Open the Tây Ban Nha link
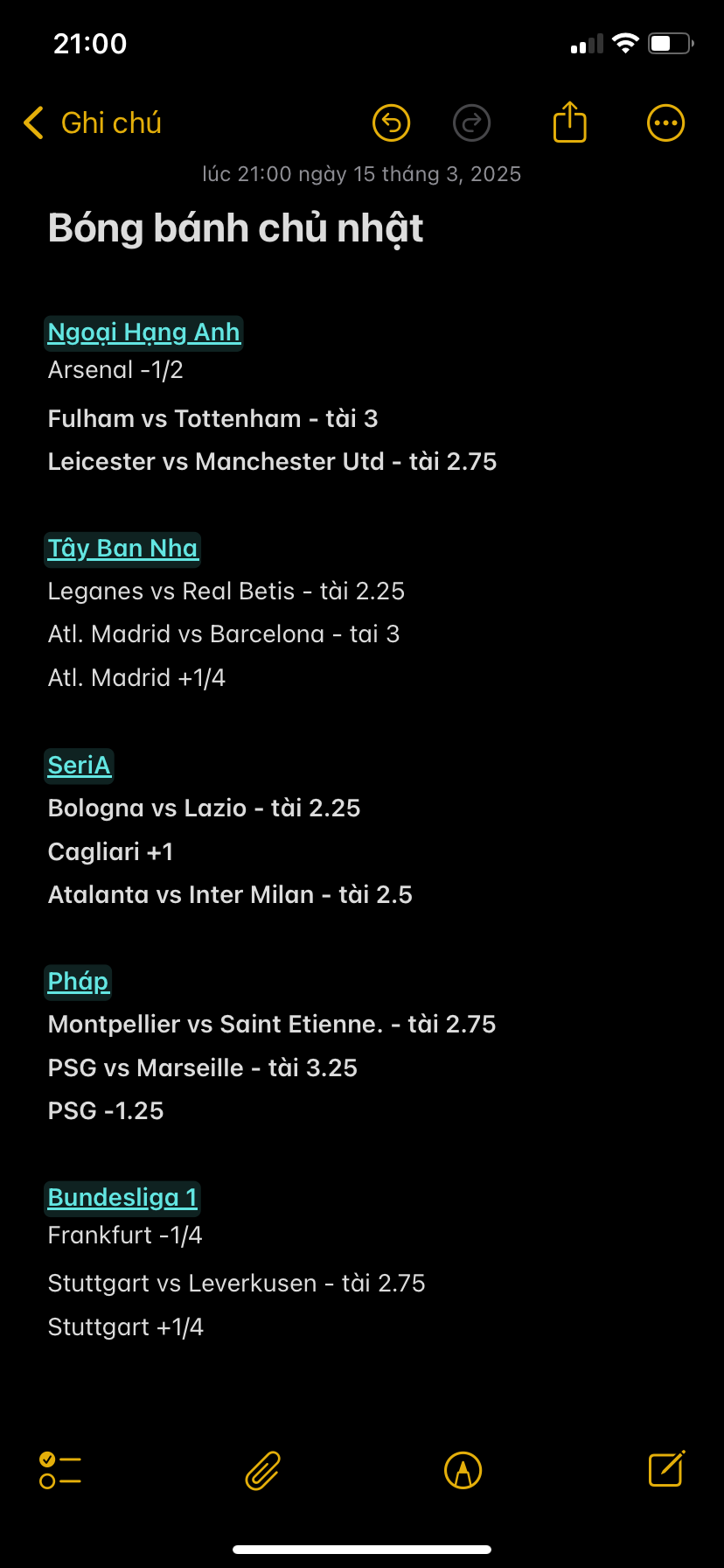Viewport: 724px width, 1568px height. tap(122, 549)
